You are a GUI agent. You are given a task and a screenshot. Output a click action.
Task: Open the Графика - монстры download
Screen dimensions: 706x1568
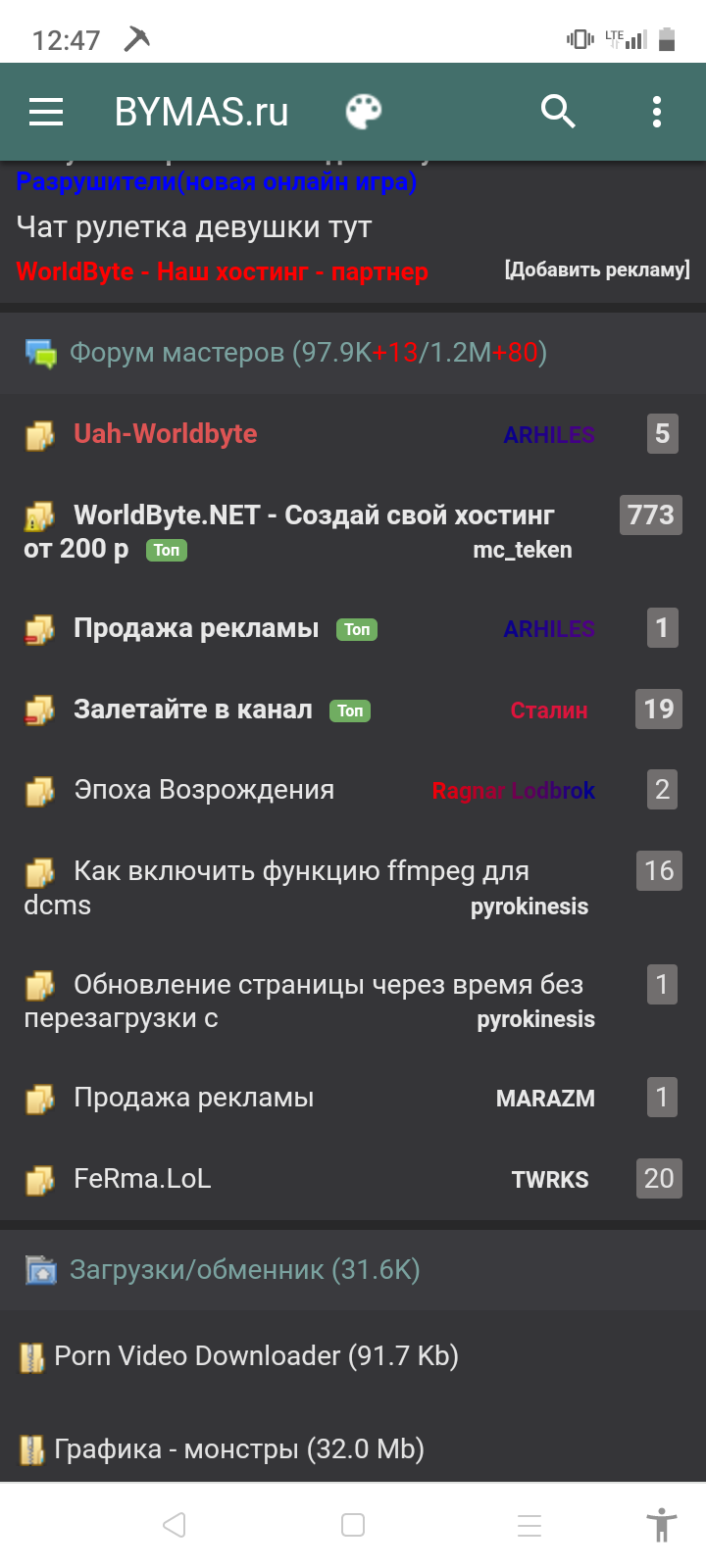239,1448
